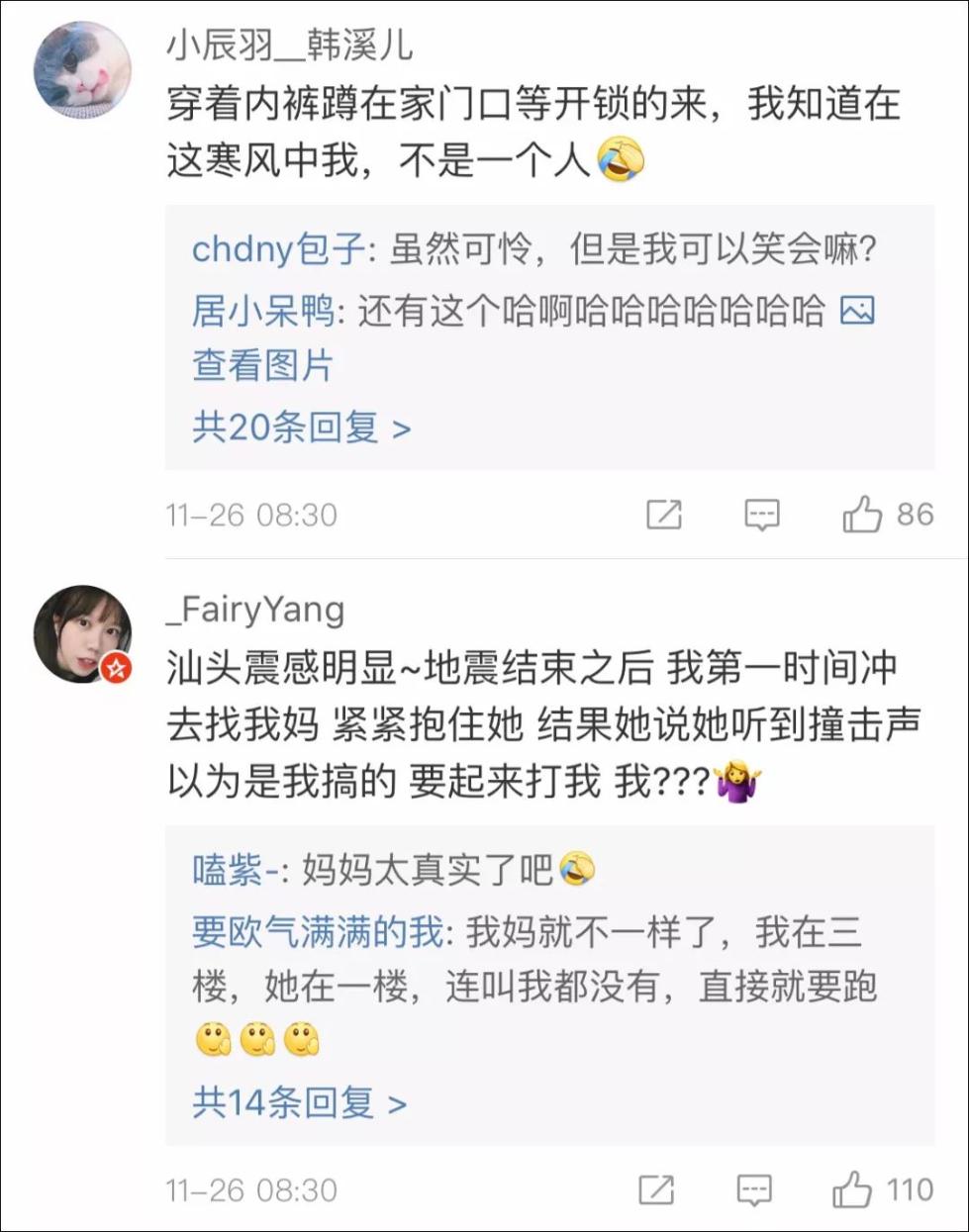
Task: Open _FairyYang's profile avatar
Action: point(83,634)
